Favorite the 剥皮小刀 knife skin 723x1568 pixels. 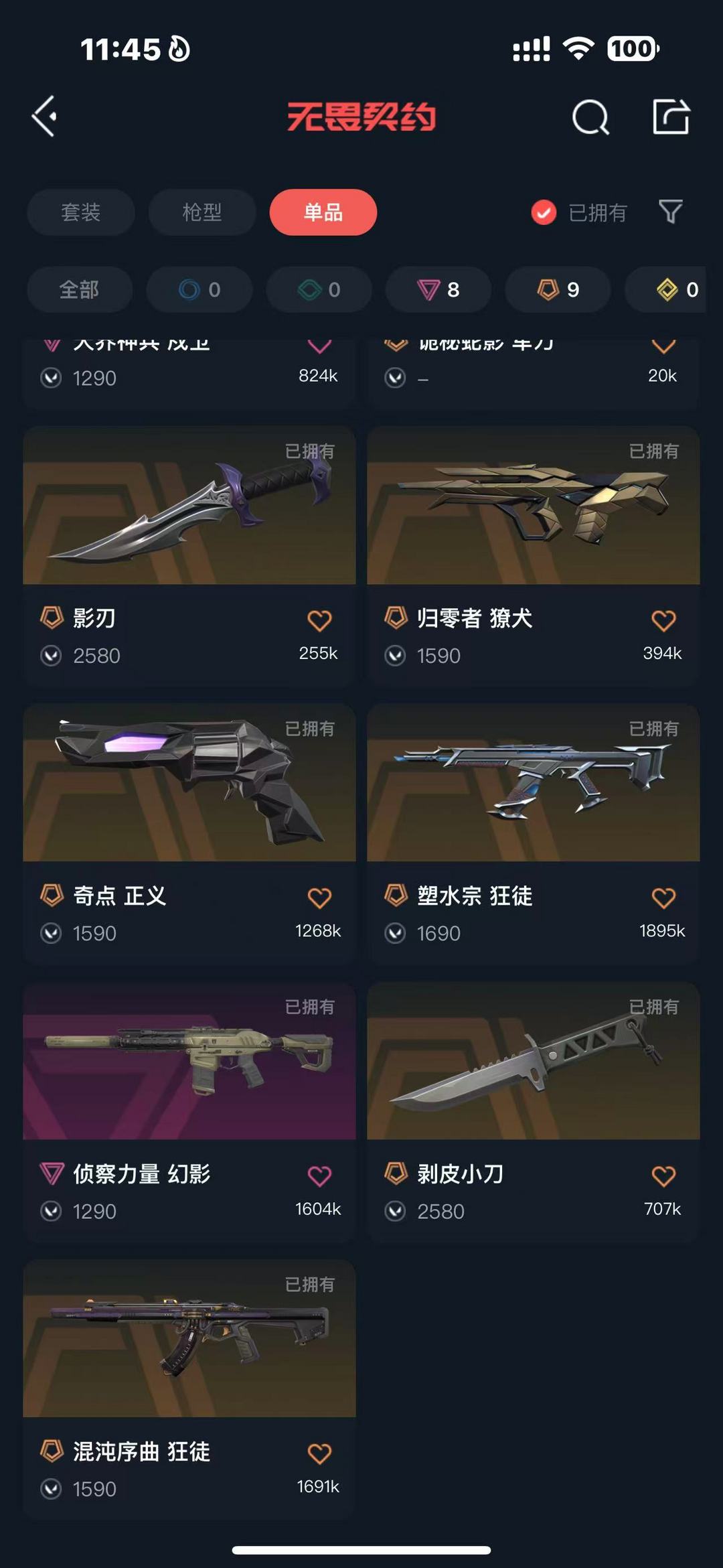[663, 1175]
